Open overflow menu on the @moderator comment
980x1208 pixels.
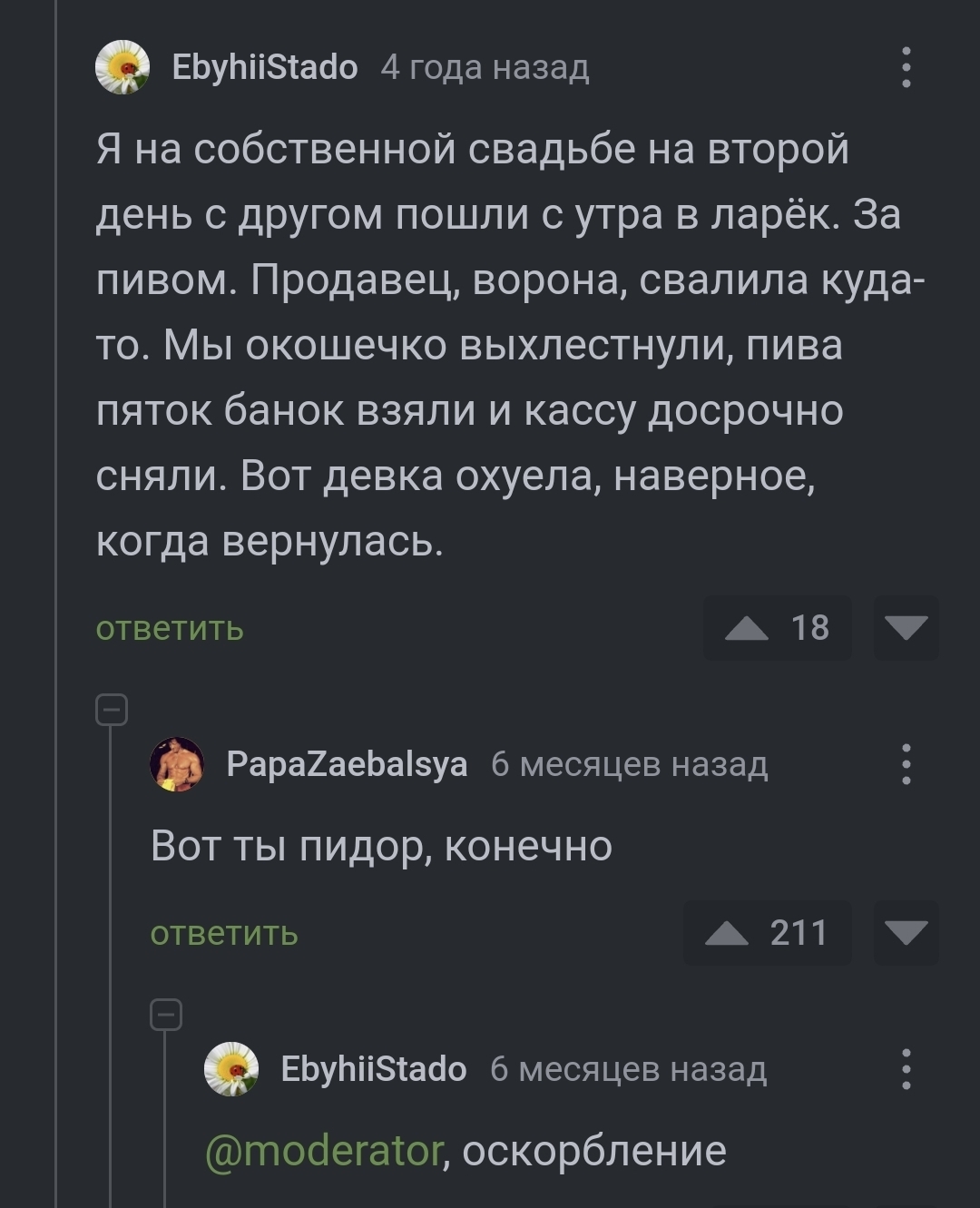click(x=906, y=1069)
